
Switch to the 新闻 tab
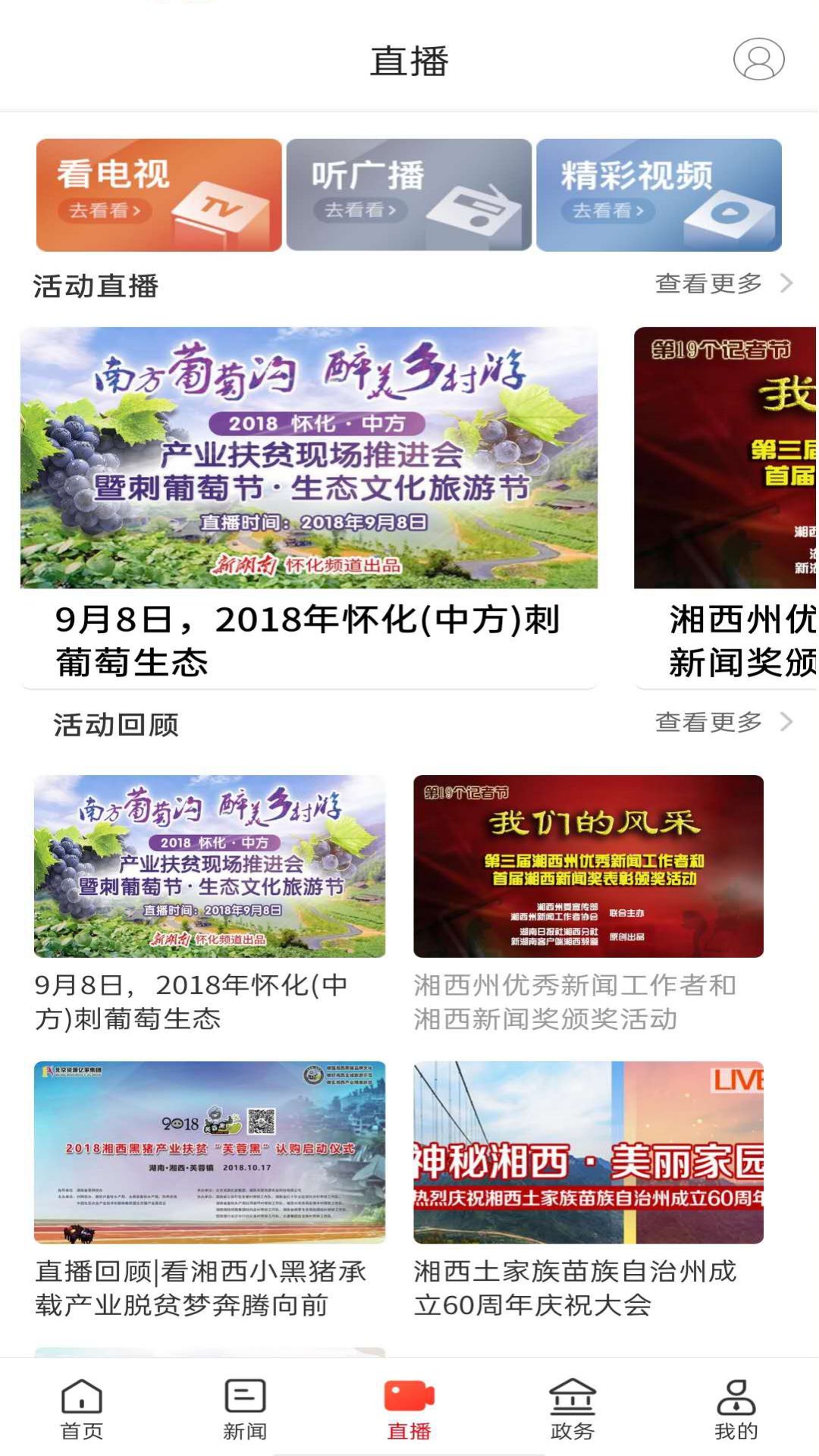click(x=245, y=1409)
